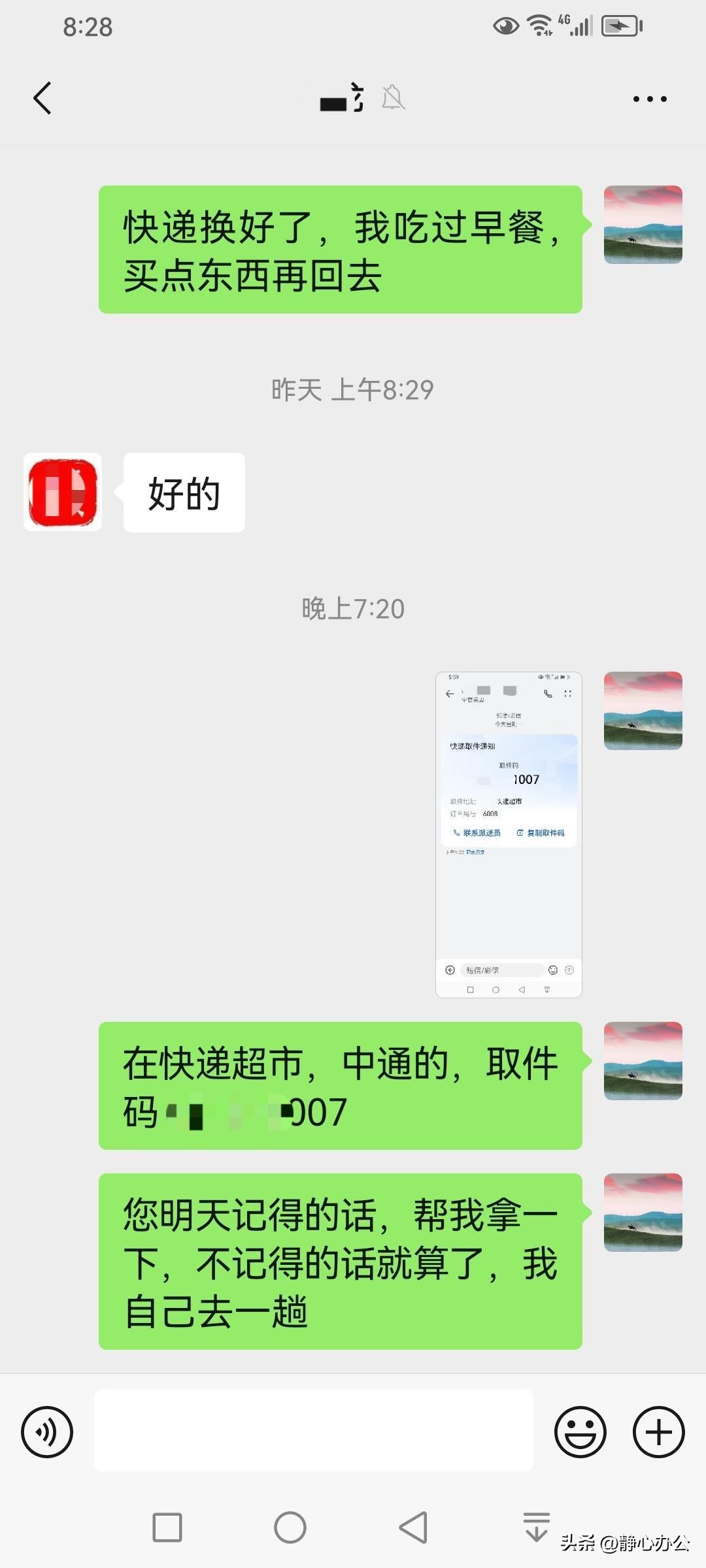Tap the hide-navigation-bar arrow icon

coord(537,1526)
